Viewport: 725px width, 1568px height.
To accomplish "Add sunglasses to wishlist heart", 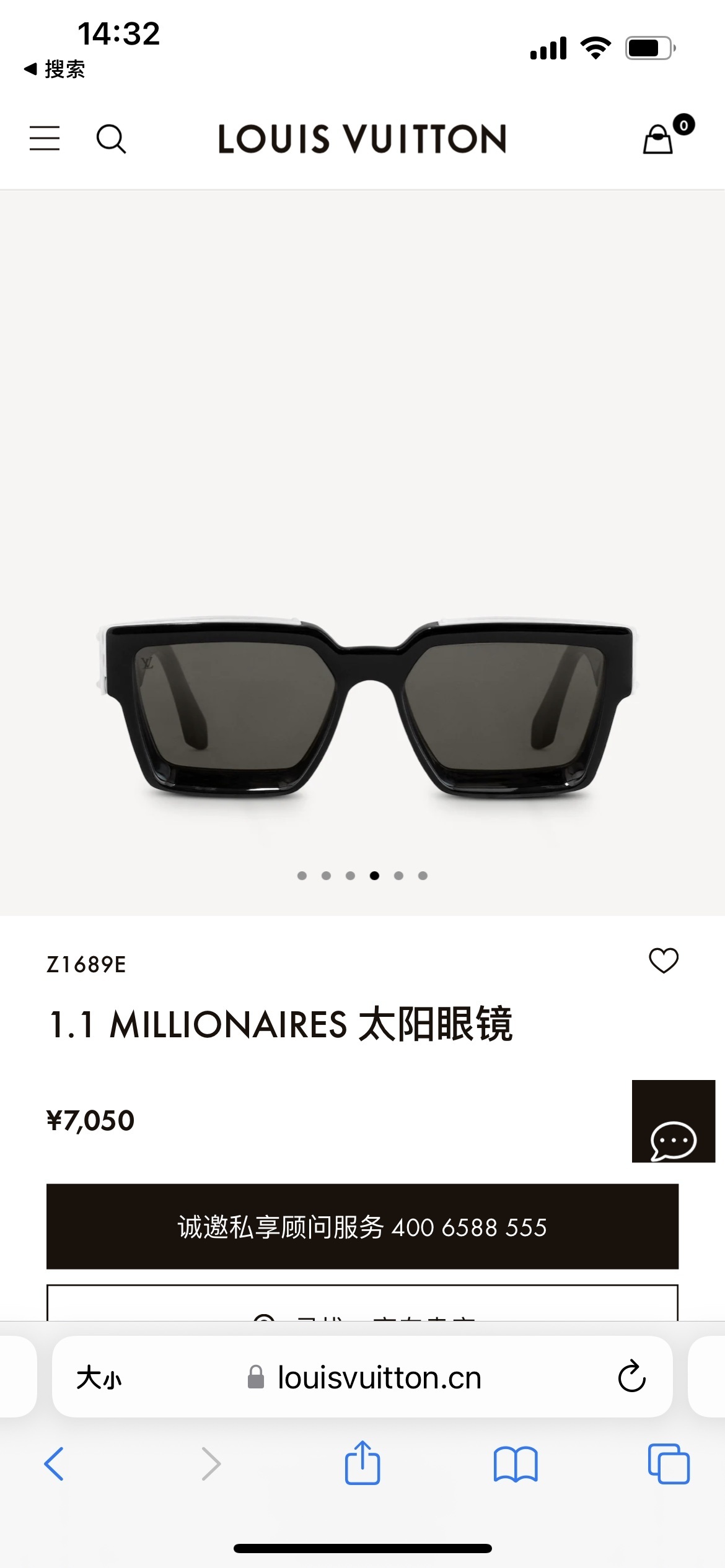I will point(663,960).
